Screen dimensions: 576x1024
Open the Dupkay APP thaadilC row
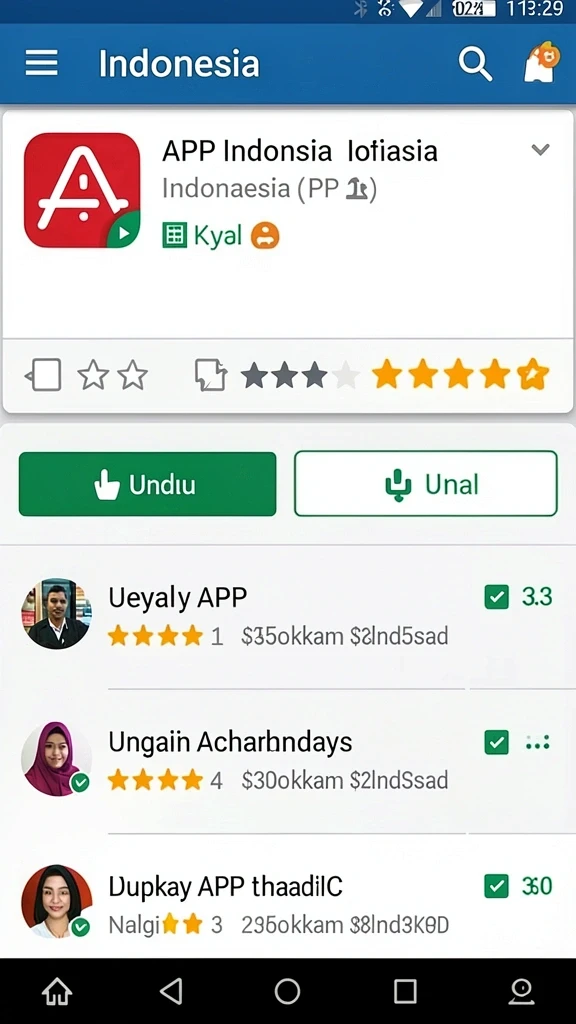click(x=288, y=903)
